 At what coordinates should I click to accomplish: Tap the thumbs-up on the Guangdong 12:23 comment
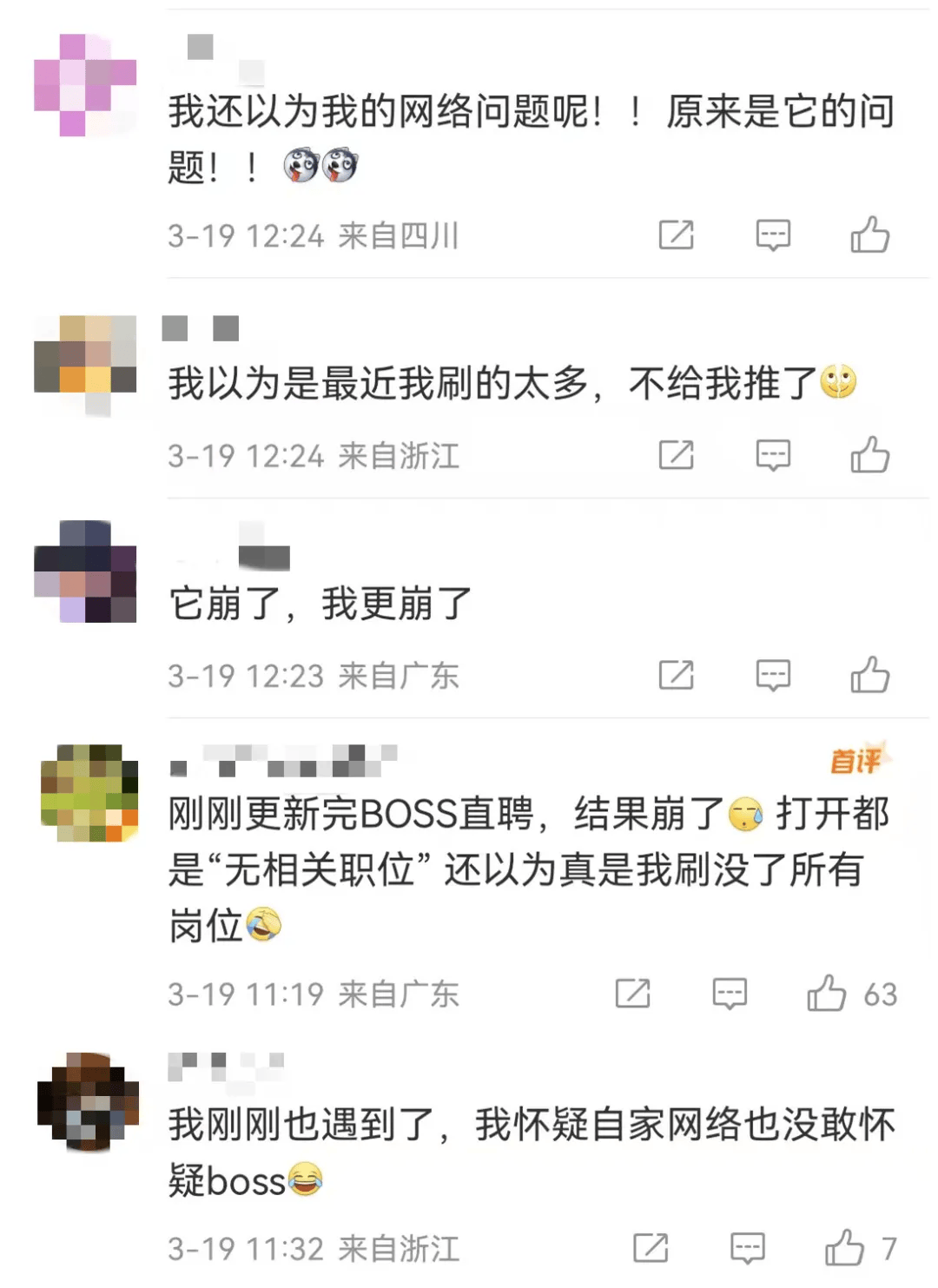(x=871, y=672)
